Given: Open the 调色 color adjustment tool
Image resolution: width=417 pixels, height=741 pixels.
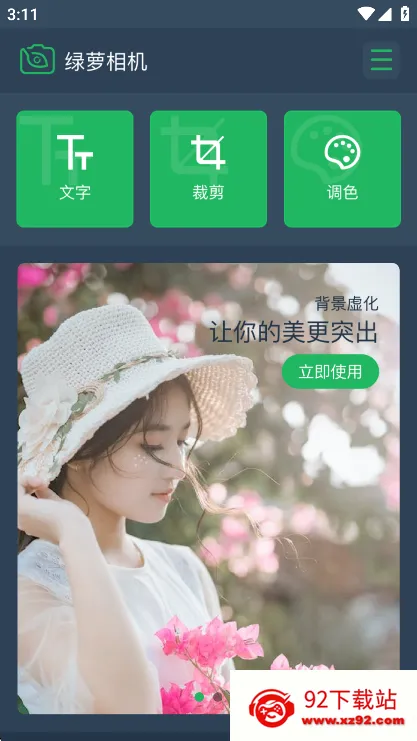Looking at the screenshot, I should click(x=342, y=169).
